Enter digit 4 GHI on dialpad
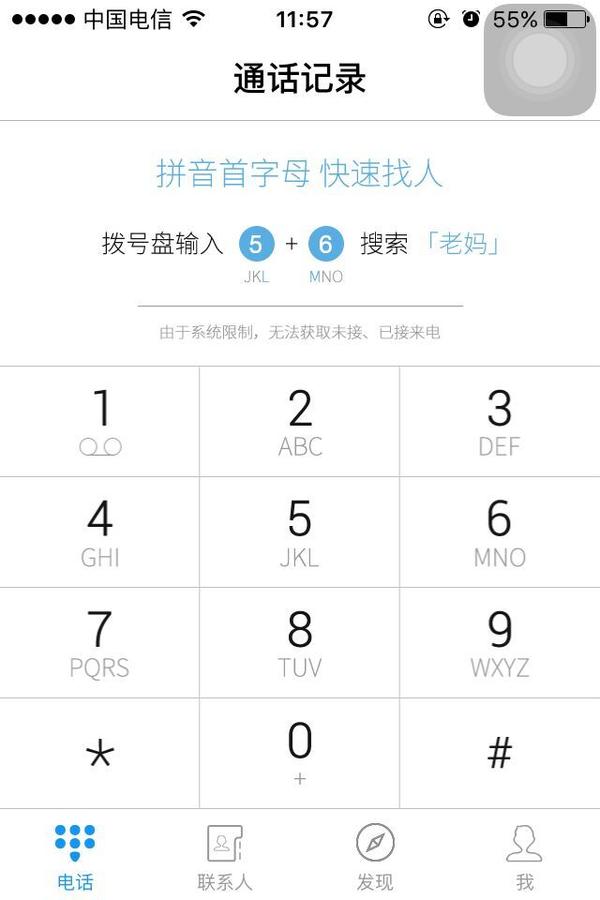Viewport: 600px width, 900px height. [100, 532]
